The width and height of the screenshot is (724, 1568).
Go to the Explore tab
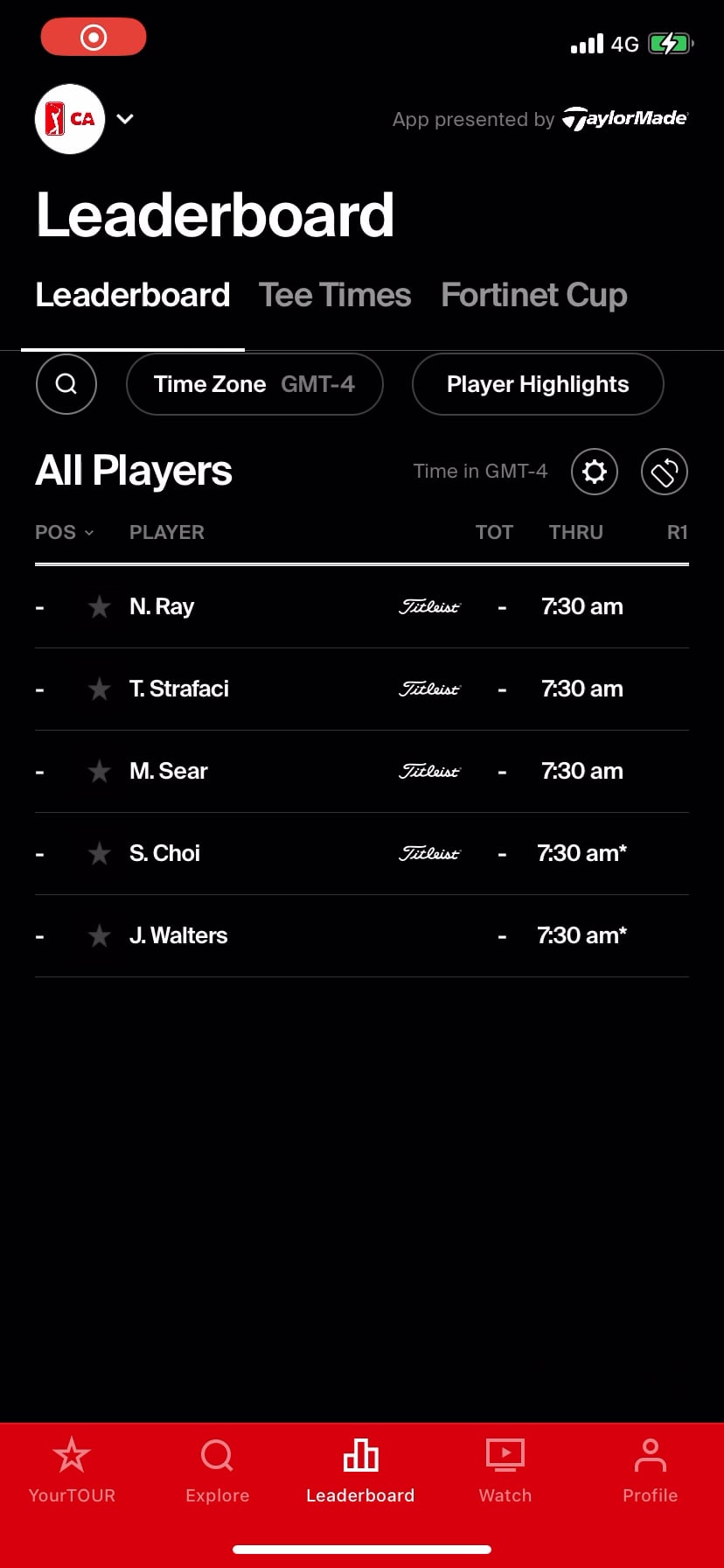[217, 1471]
